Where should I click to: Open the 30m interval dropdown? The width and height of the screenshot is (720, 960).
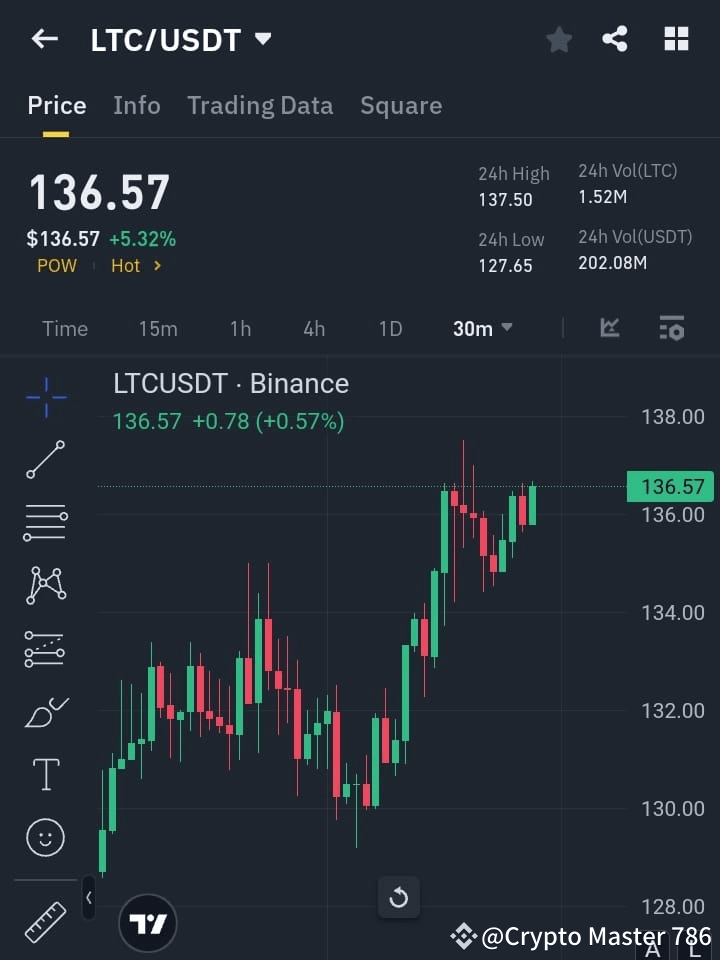point(482,328)
